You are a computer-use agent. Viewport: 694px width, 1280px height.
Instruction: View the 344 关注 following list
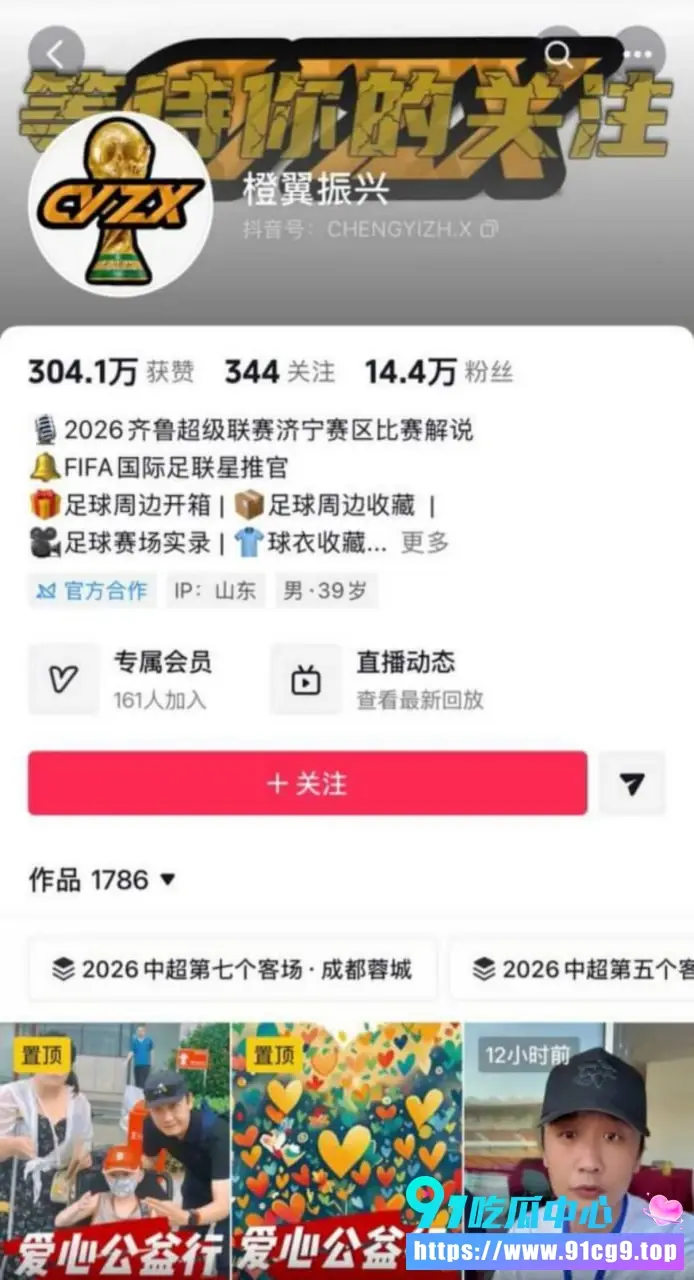280,373
